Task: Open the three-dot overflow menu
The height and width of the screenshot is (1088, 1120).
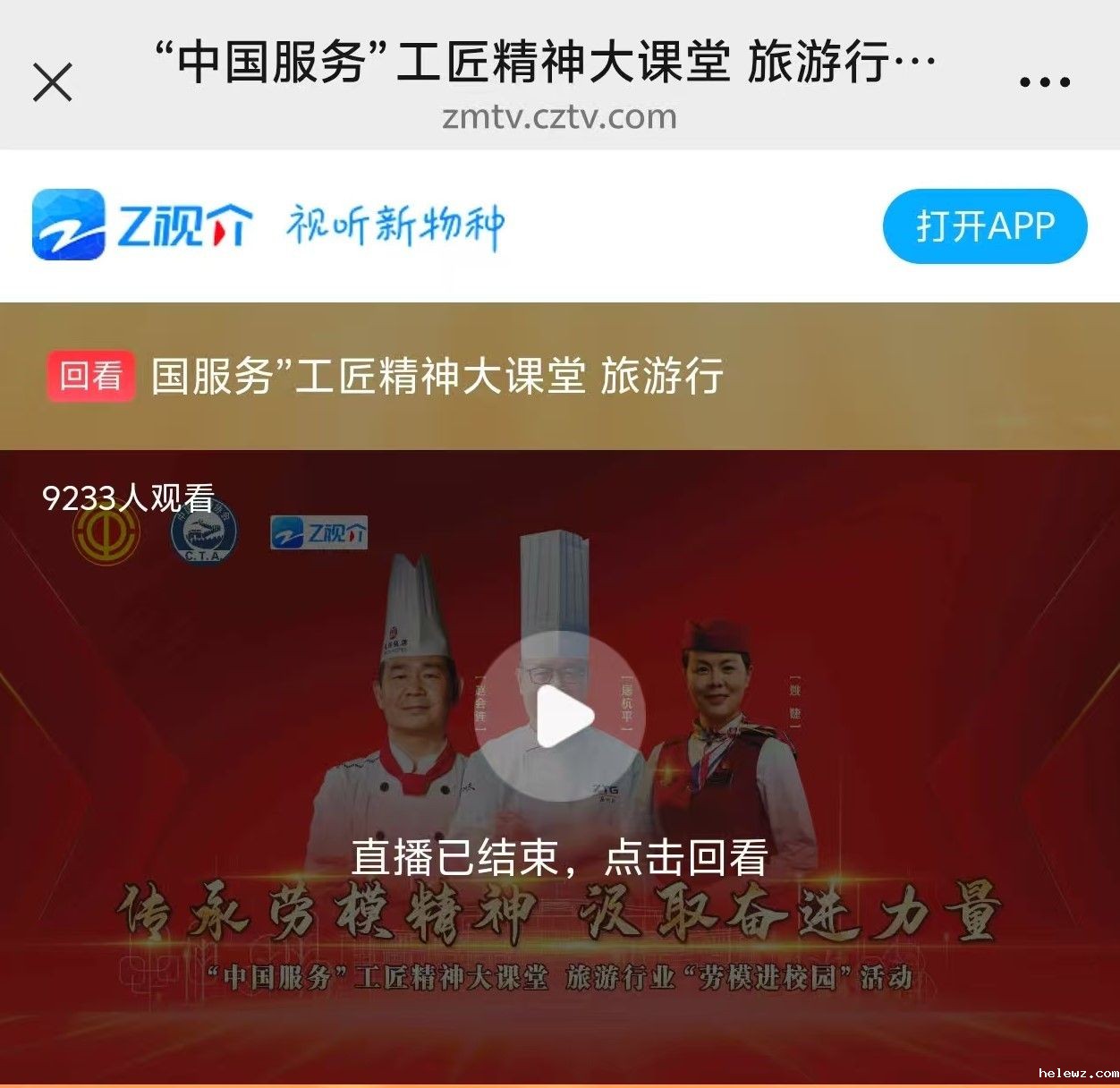Action: tap(1045, 82)
